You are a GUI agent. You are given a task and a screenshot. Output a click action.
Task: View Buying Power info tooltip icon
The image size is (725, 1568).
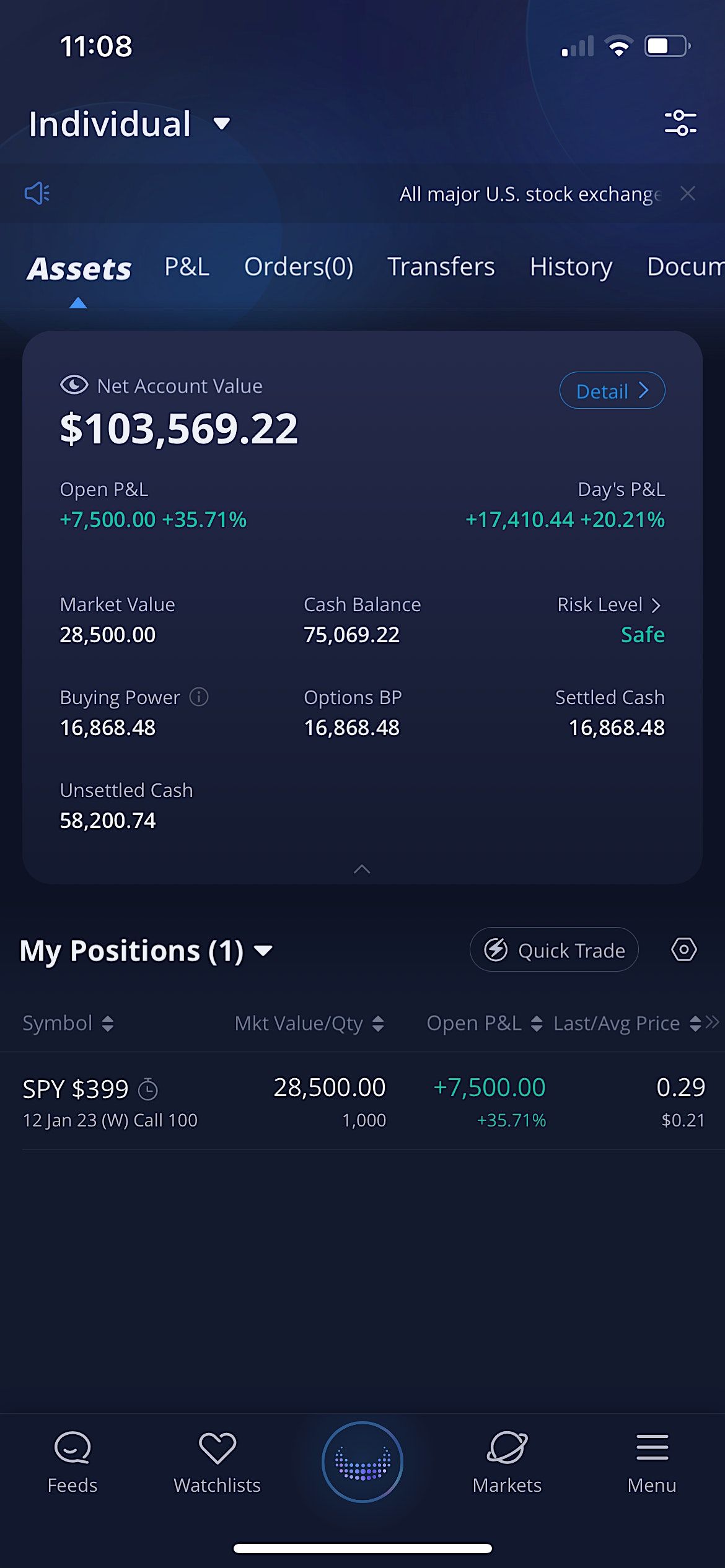click(x=198, y=698)
